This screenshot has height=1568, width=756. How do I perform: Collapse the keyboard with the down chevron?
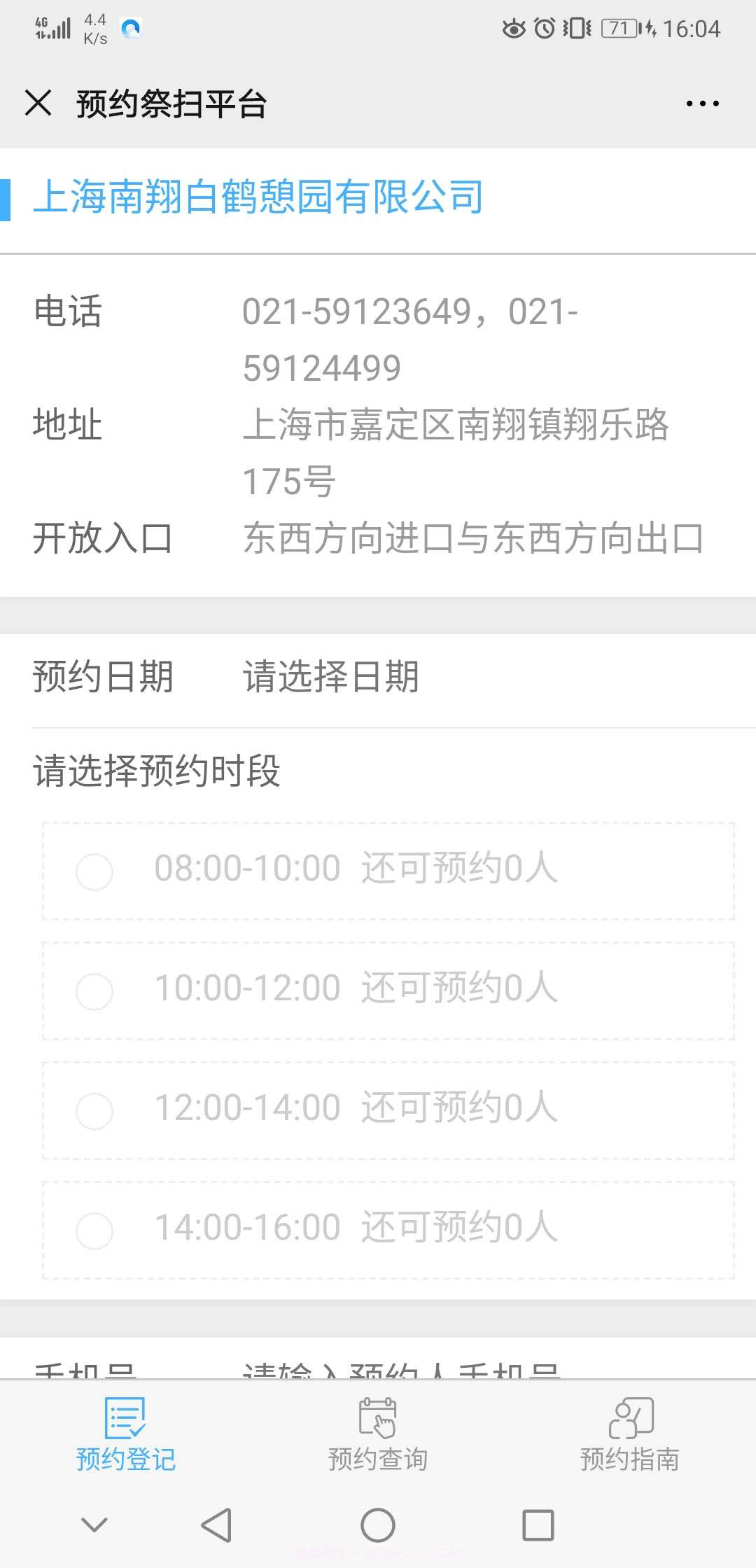[94, 1526]
